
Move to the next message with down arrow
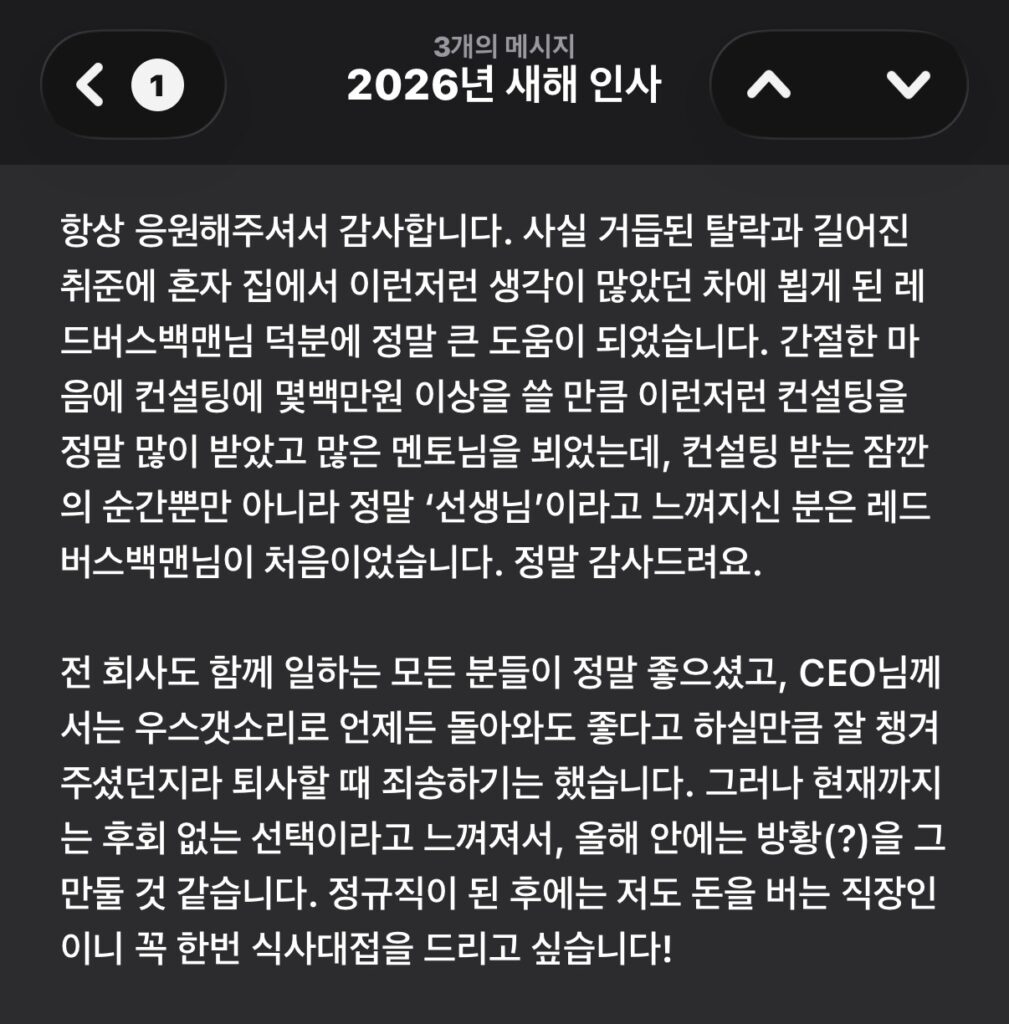(x=908, y=86)
